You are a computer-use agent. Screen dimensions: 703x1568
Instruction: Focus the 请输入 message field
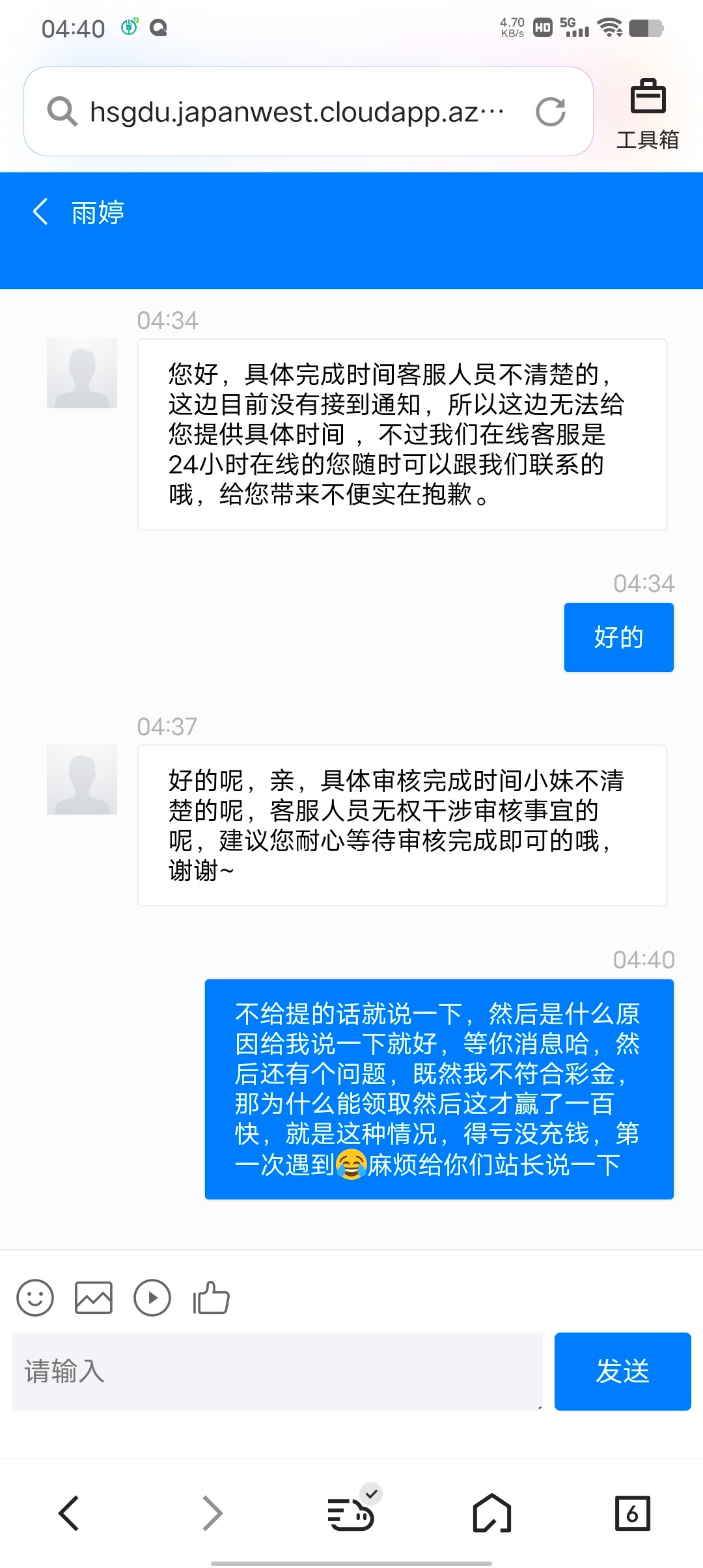(277, 1371)
